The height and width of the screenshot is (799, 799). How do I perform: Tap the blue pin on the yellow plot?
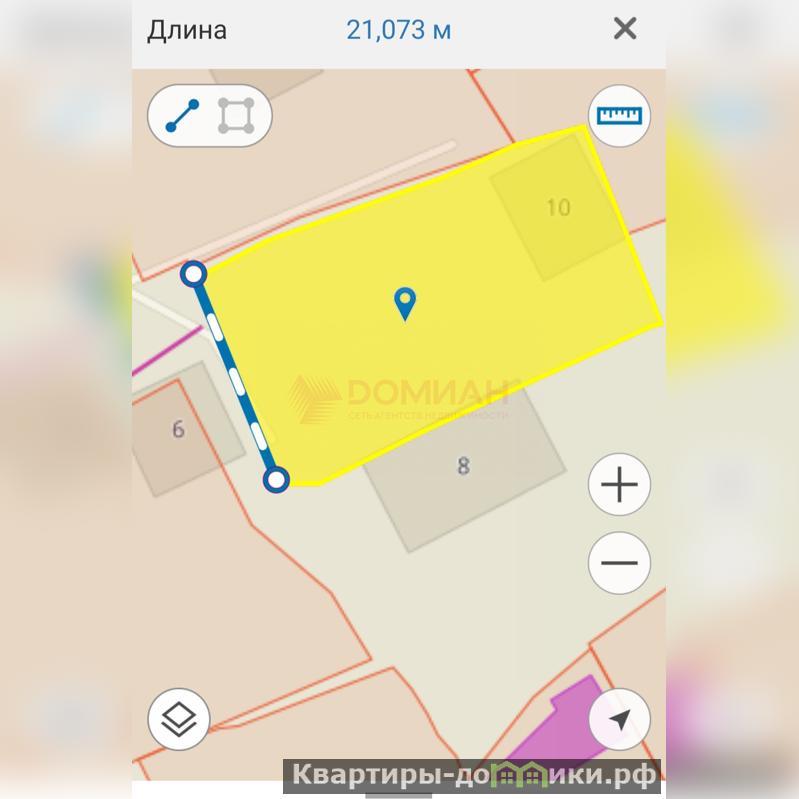[x=405, y=302]
